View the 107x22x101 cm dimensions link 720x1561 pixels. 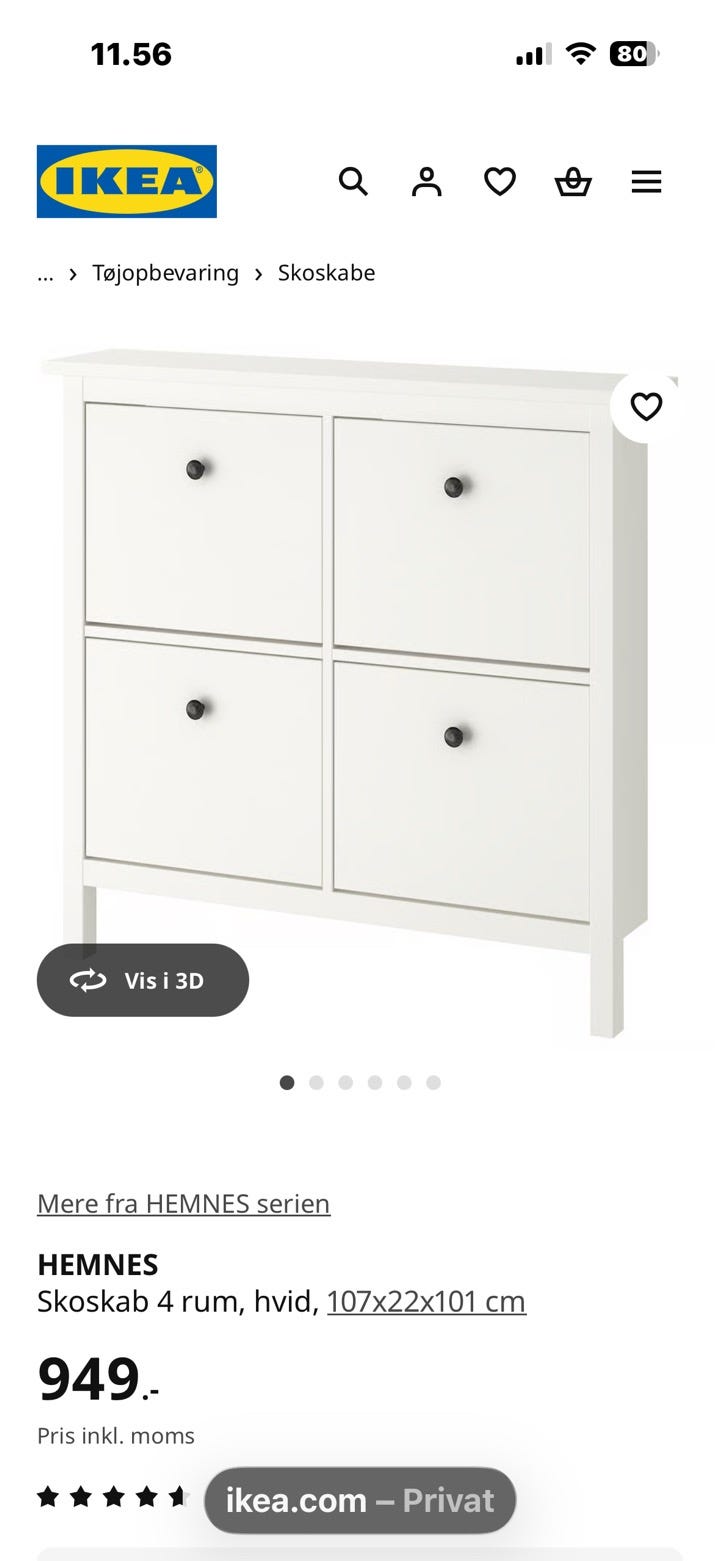pyautogui.click(x=426, y=1301)
